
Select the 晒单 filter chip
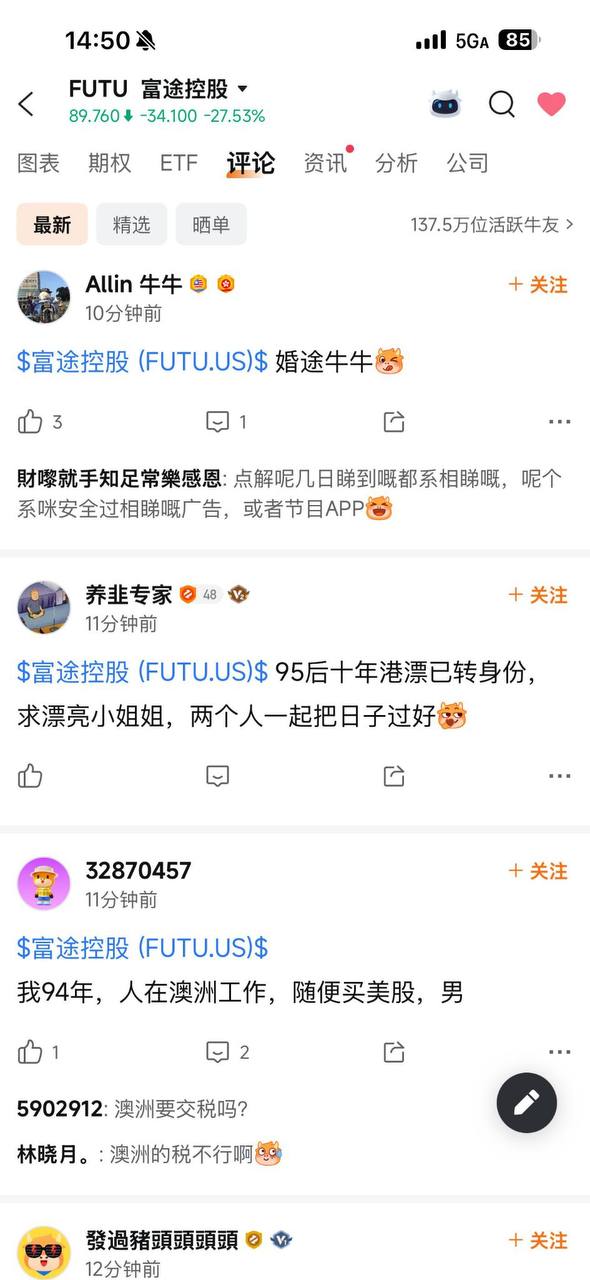coord(211,225)
